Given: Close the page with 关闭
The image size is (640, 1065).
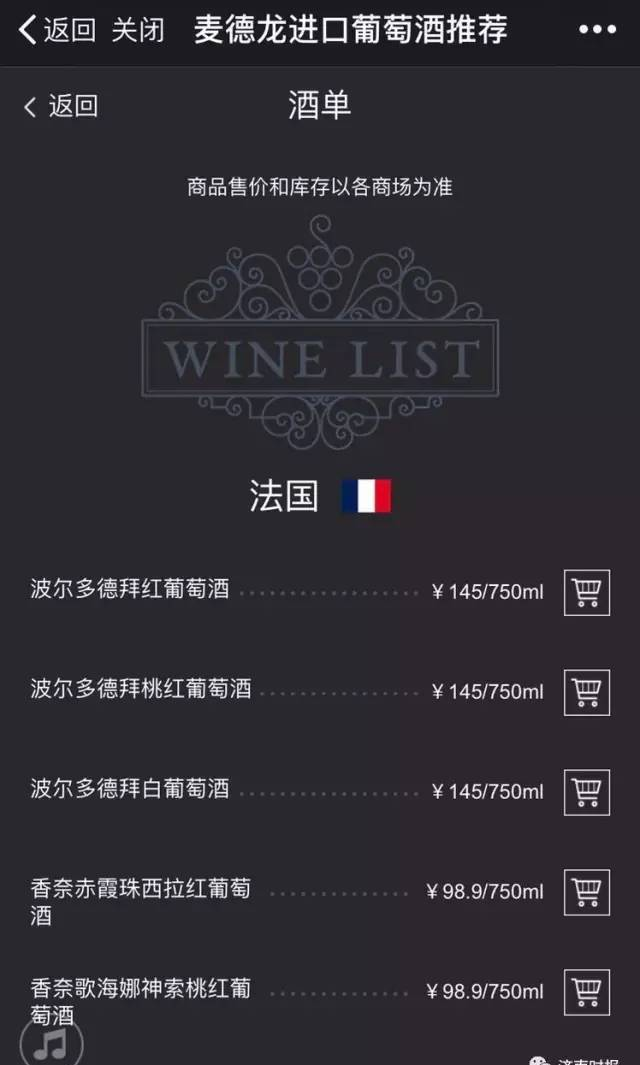Looking at the screenshot, I should 138,29.
